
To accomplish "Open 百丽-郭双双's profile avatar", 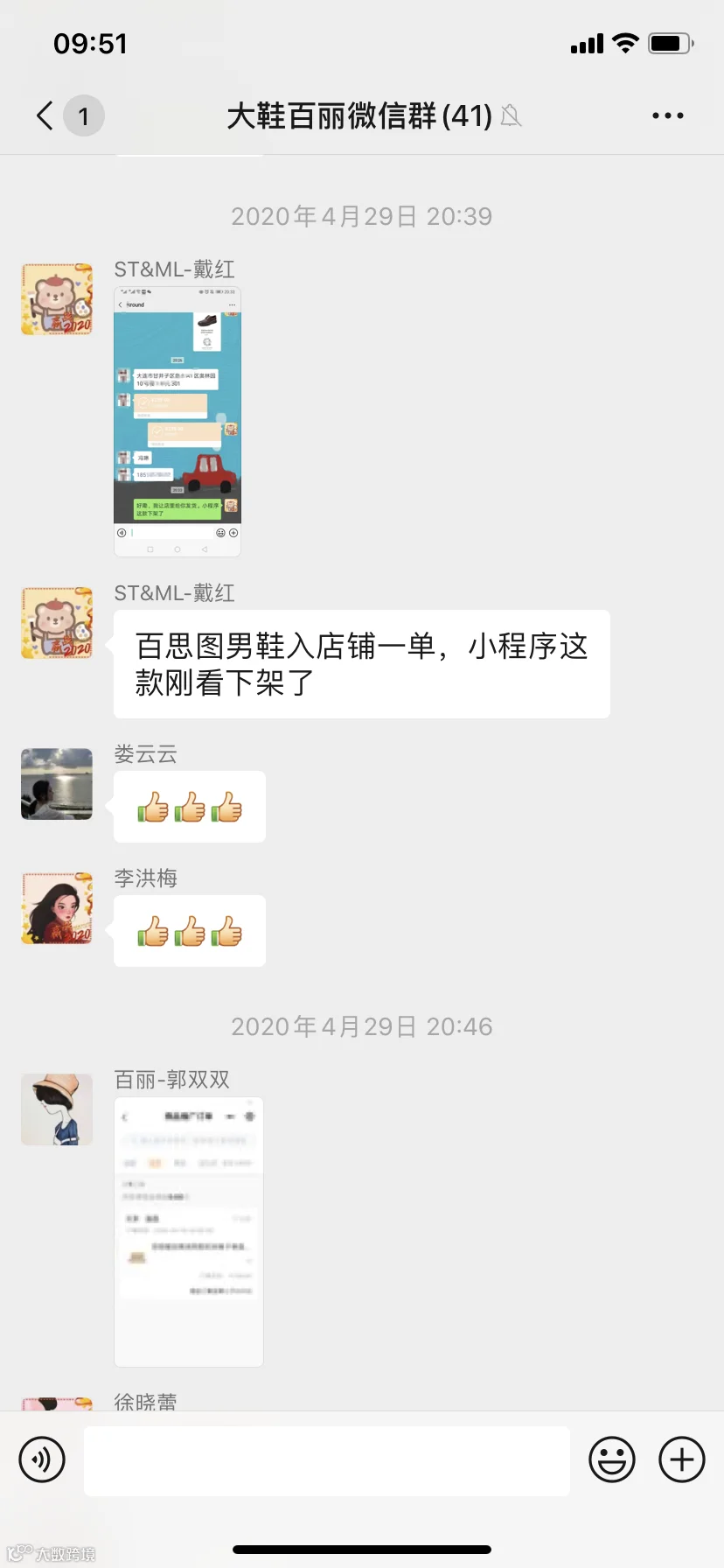I will (x=57, y=1109).
